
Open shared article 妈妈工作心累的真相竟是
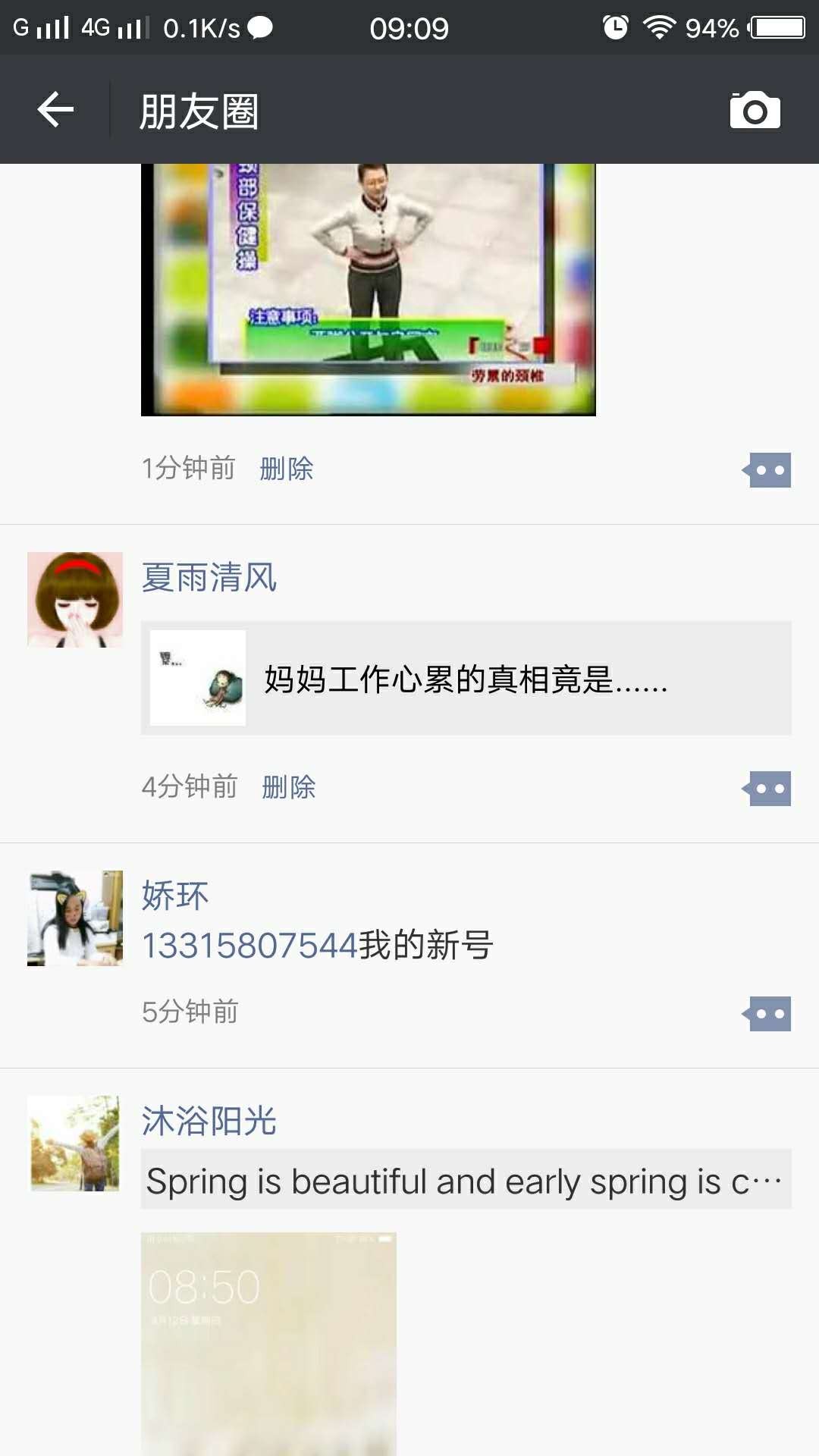tap(466, 678)
